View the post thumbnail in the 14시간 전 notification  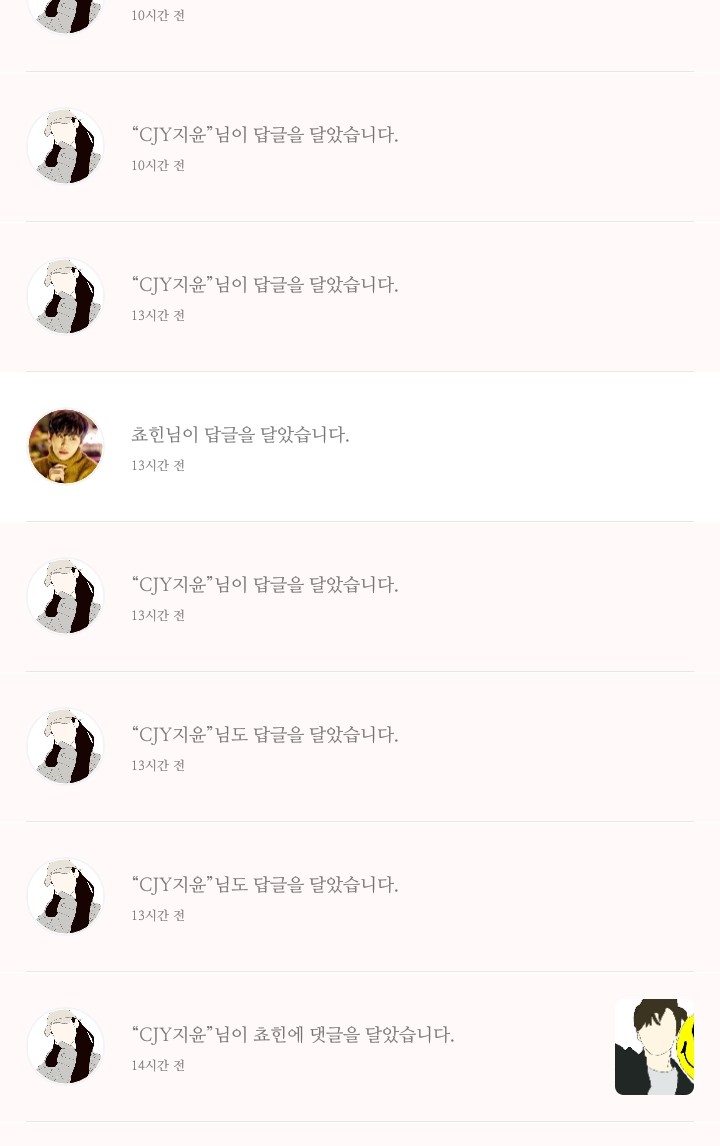654,1046
